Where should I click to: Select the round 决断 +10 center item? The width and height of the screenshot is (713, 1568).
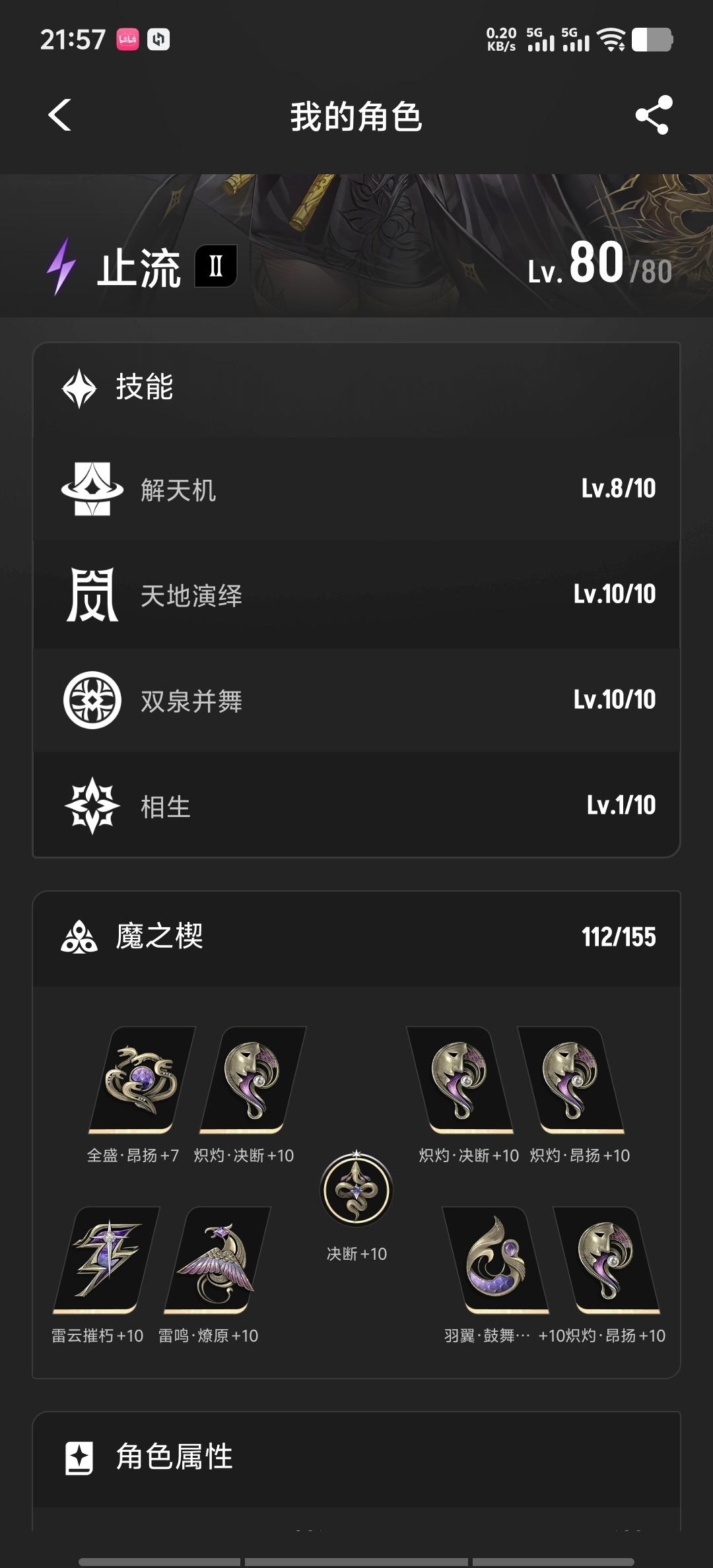pos(356,1190)
